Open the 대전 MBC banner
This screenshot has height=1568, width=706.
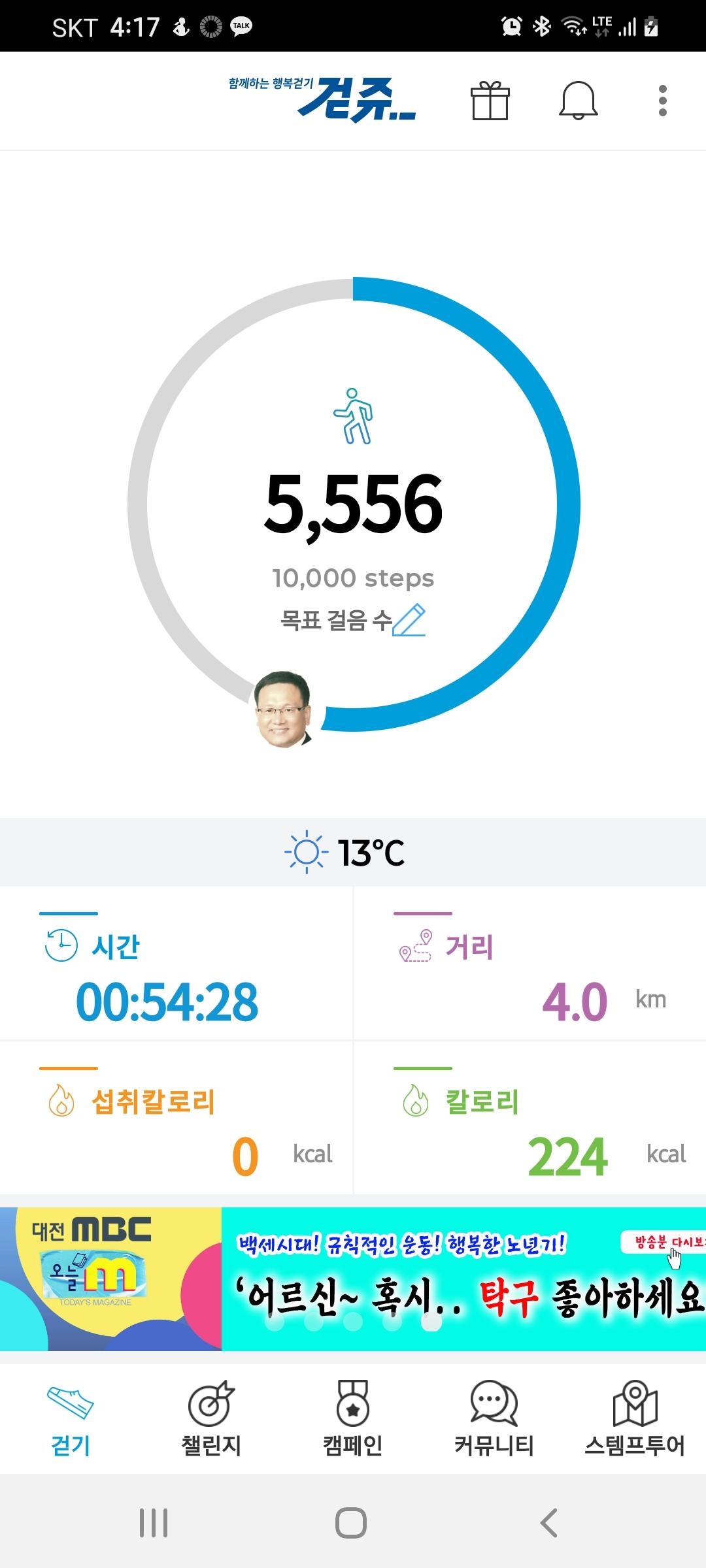point(353,1279)
